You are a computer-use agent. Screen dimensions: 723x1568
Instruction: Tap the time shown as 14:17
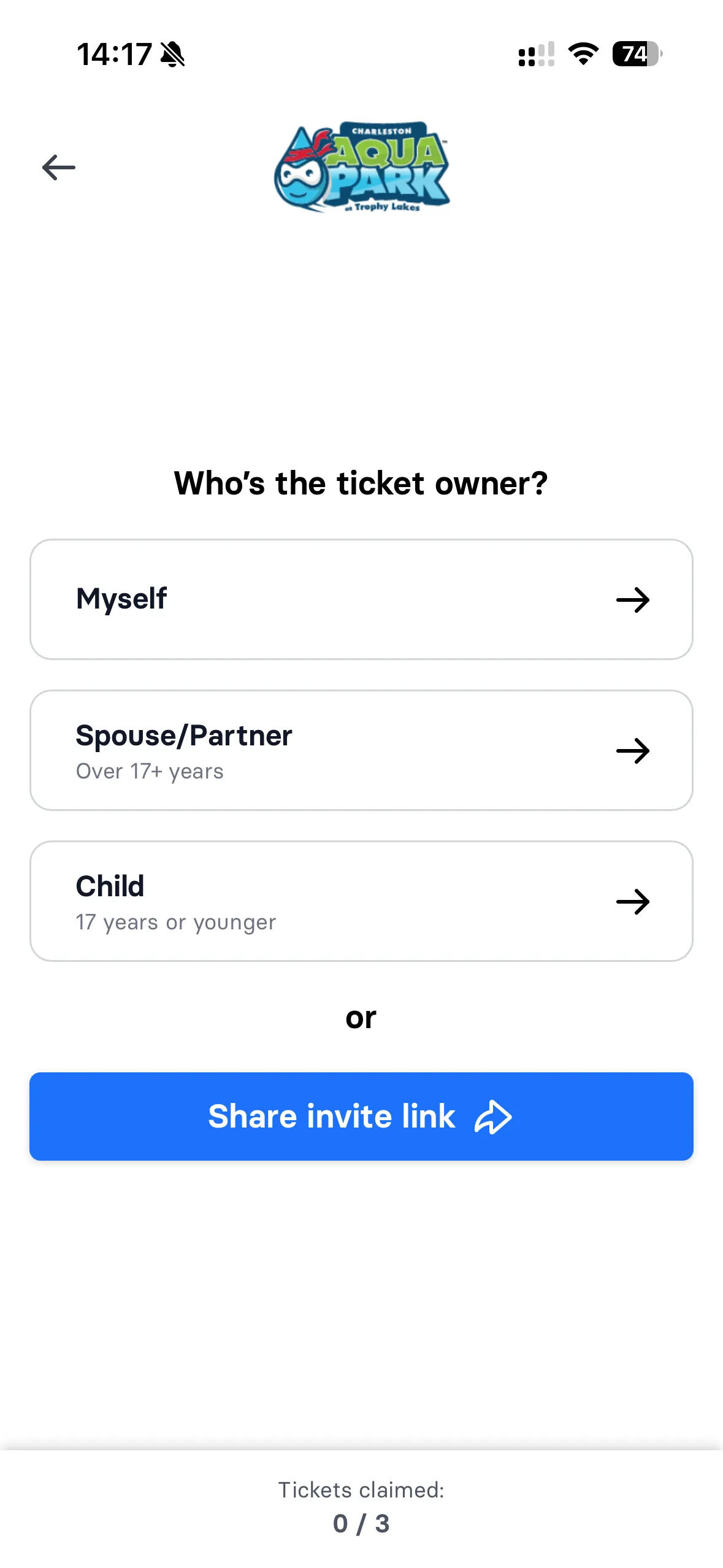[x=113, y=54]
